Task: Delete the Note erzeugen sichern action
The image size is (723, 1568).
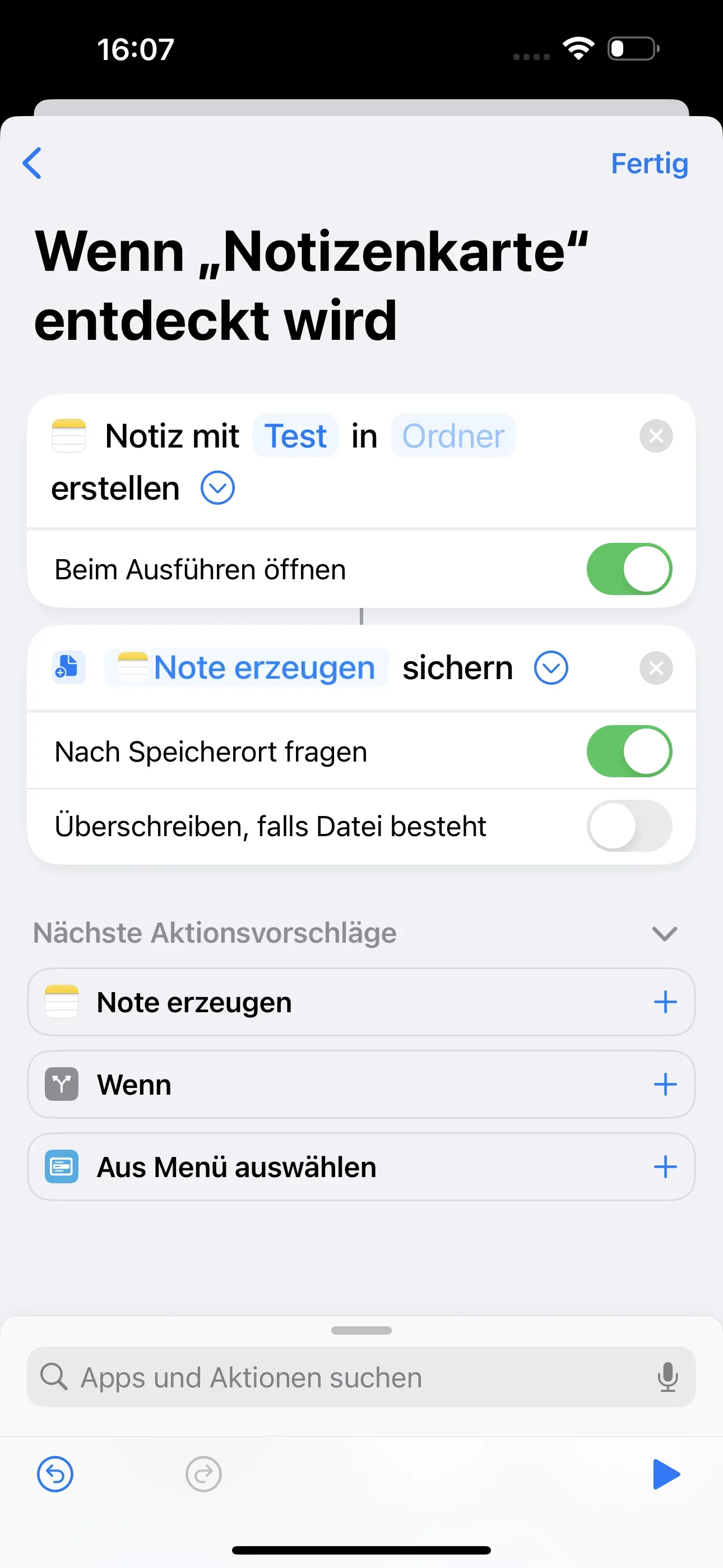Action: coord(655,668)
